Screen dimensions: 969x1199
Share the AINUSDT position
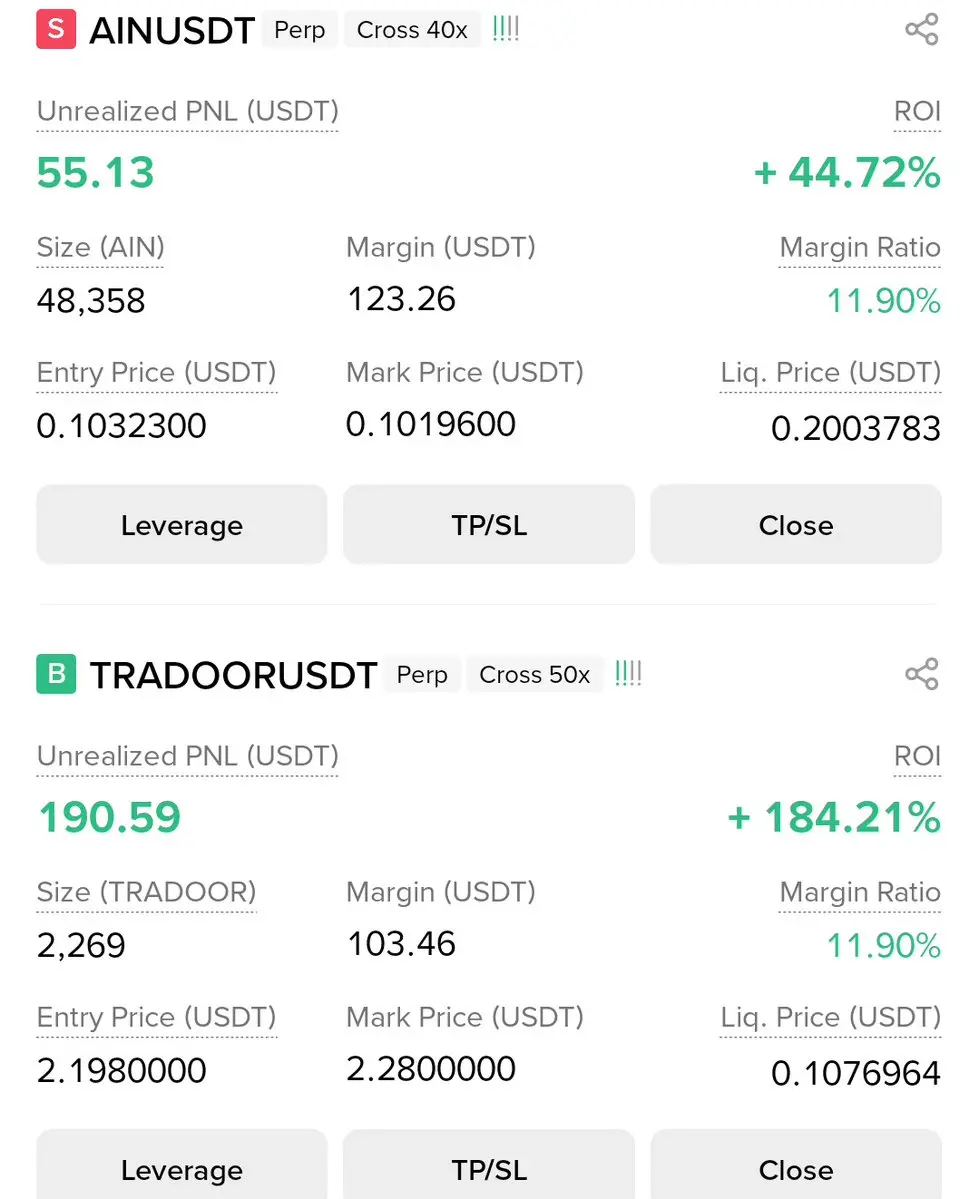[921, 29]
